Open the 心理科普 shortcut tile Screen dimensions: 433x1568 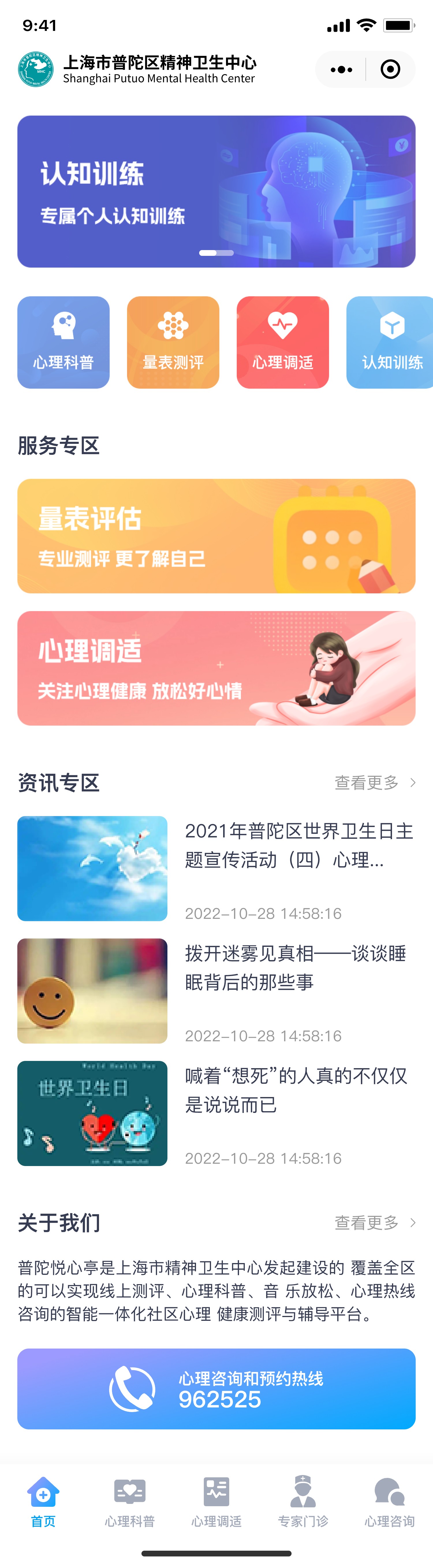click(x=63, y=342)
